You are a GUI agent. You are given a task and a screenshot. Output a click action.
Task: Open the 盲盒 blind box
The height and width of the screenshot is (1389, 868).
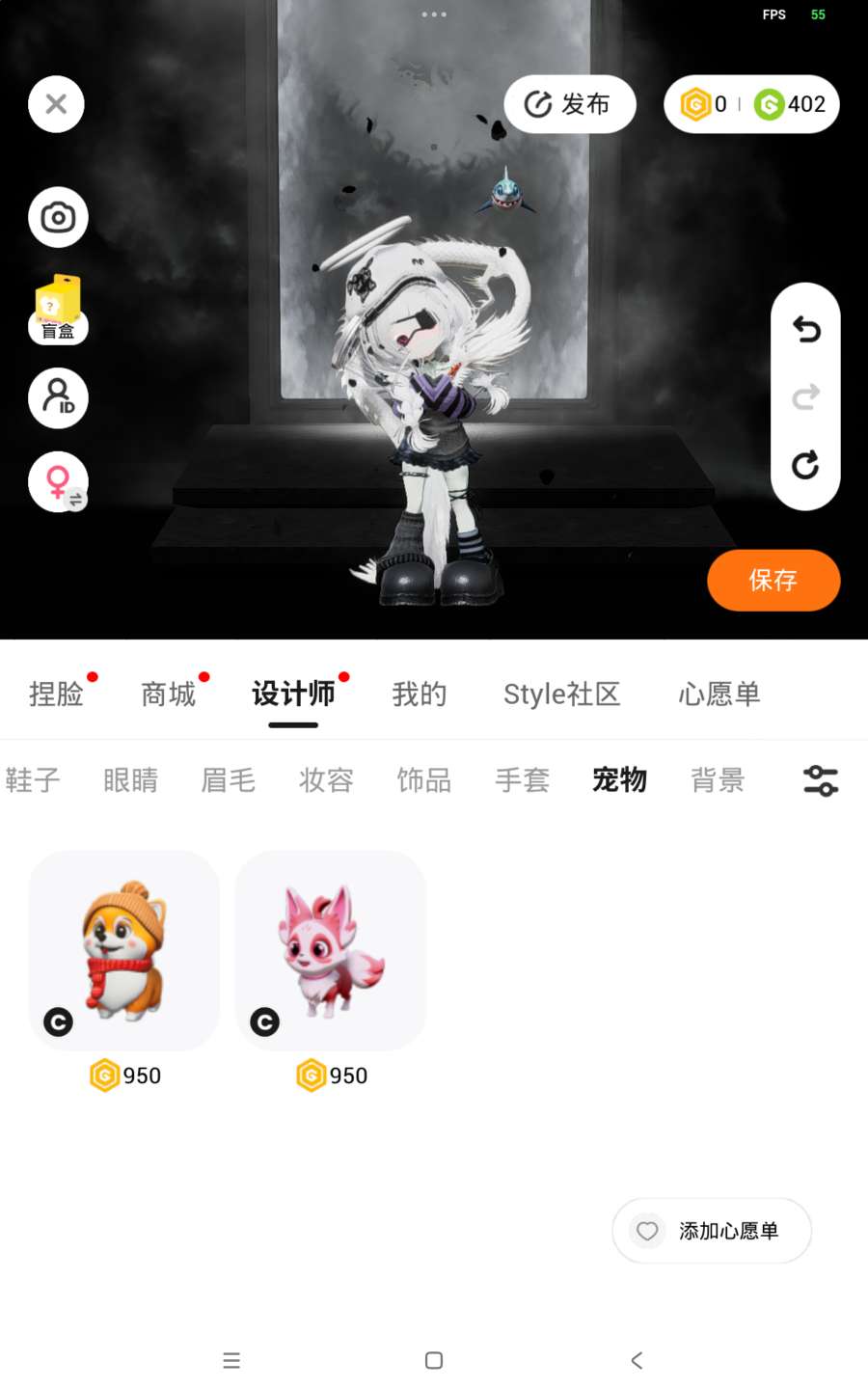coord(58,309)
